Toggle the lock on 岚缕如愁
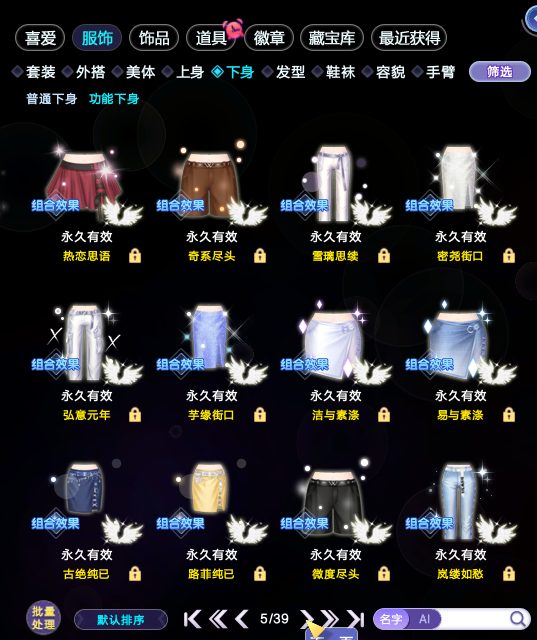The width and height of the screenshot is (537, 640). (x=509, y=573)
